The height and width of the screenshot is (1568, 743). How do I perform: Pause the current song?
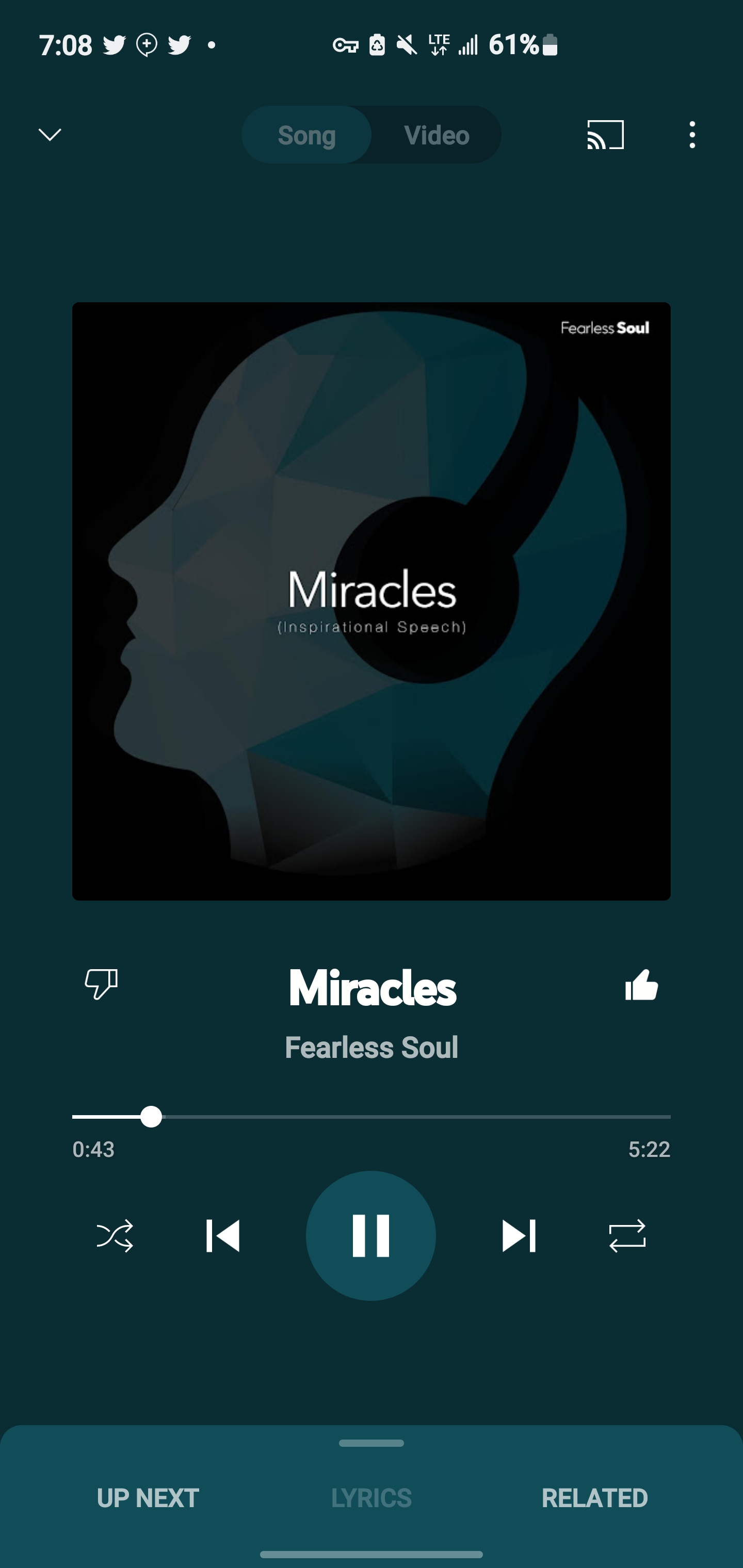[x=371, y=1236]
